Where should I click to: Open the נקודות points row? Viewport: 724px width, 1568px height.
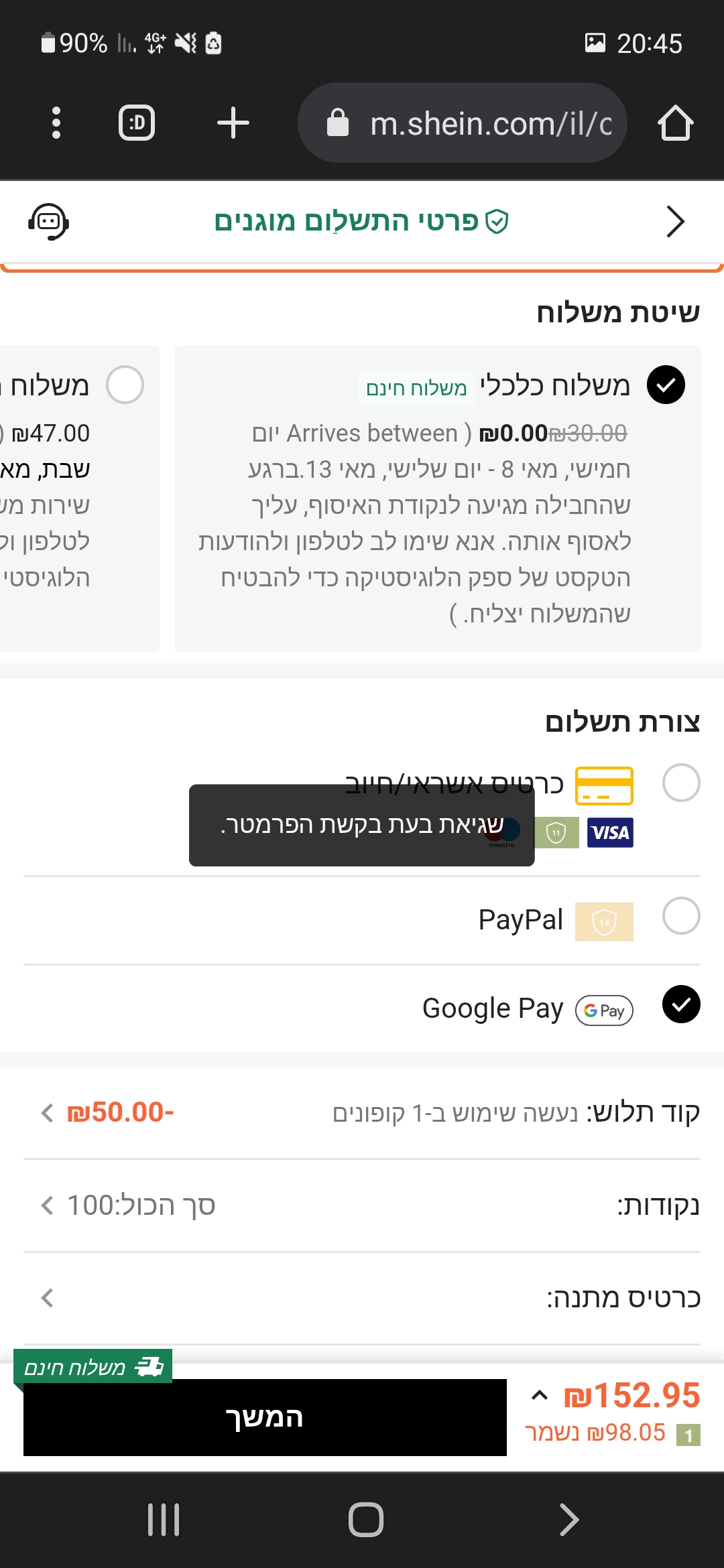pos(362,1205)
